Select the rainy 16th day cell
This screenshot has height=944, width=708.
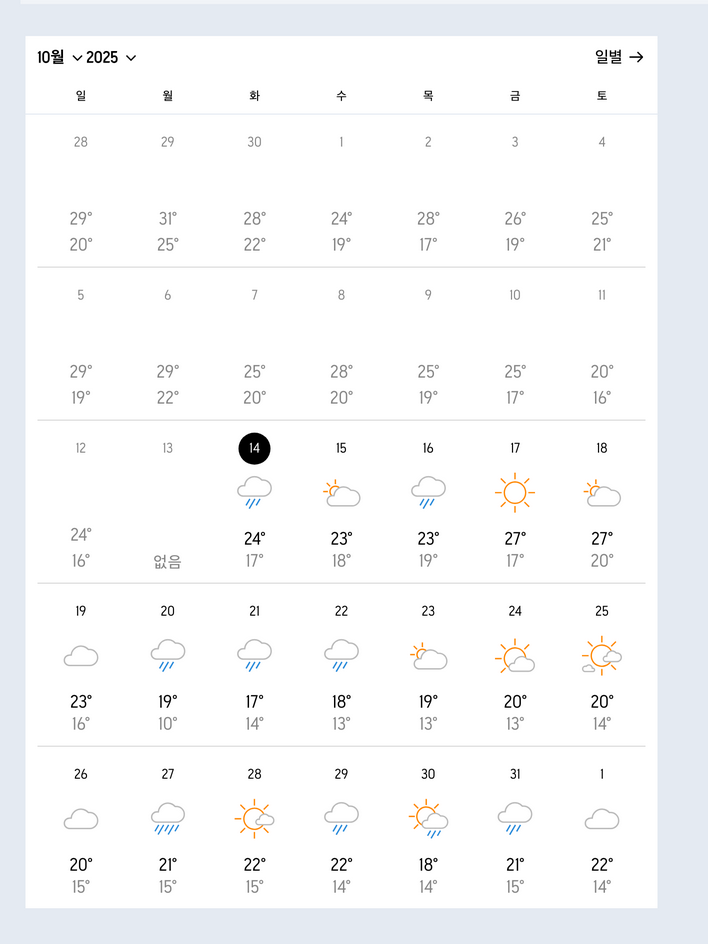pyautogui.click(x=428, y=500)
